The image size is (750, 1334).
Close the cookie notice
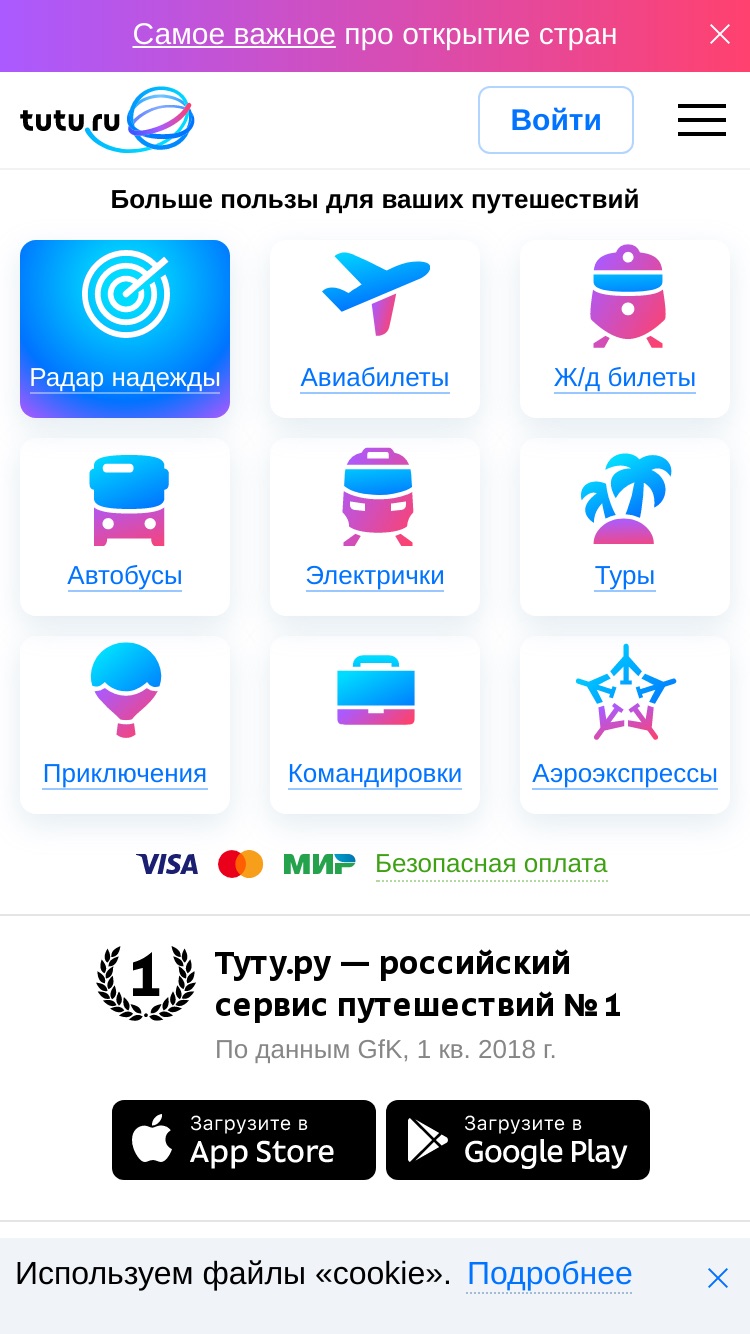718,1277
